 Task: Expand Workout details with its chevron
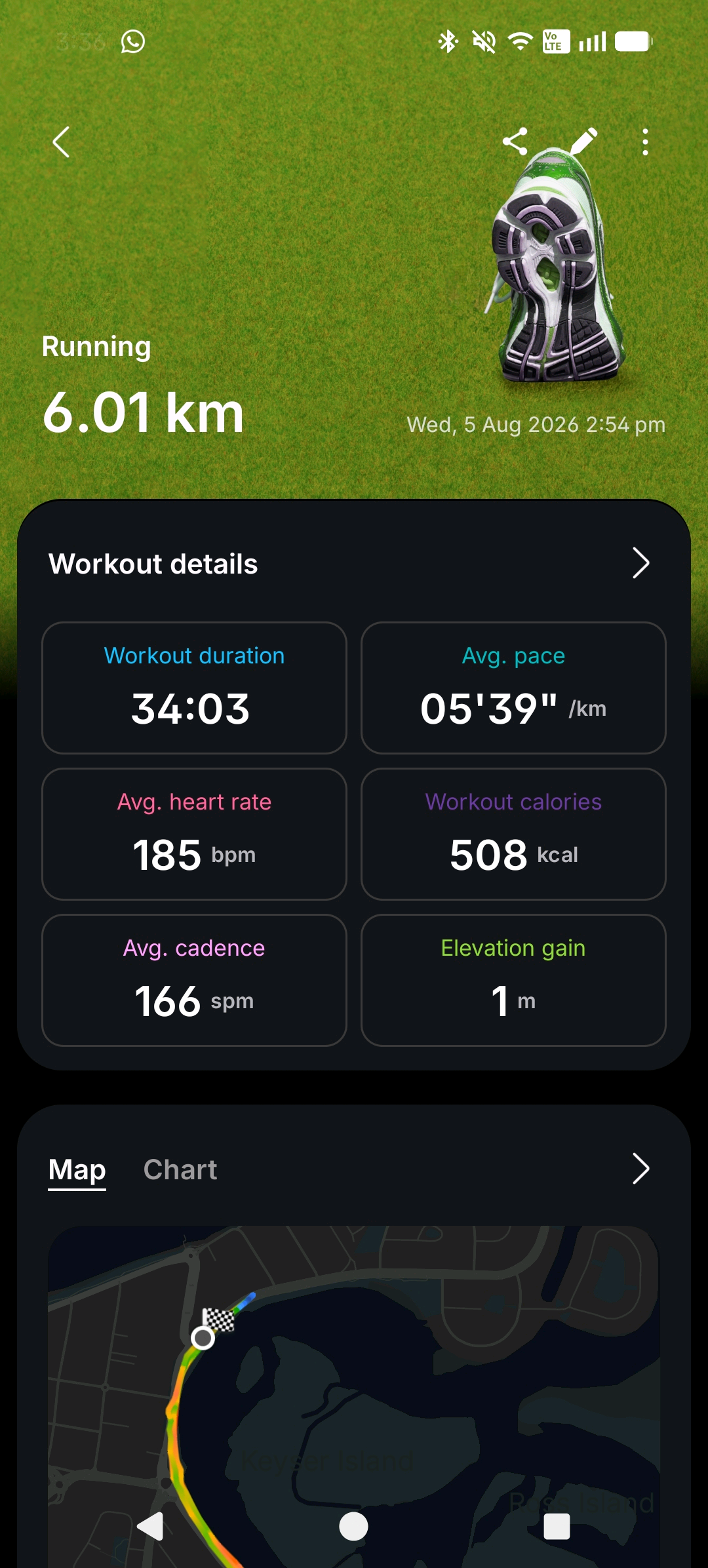(x=640, y=563)
